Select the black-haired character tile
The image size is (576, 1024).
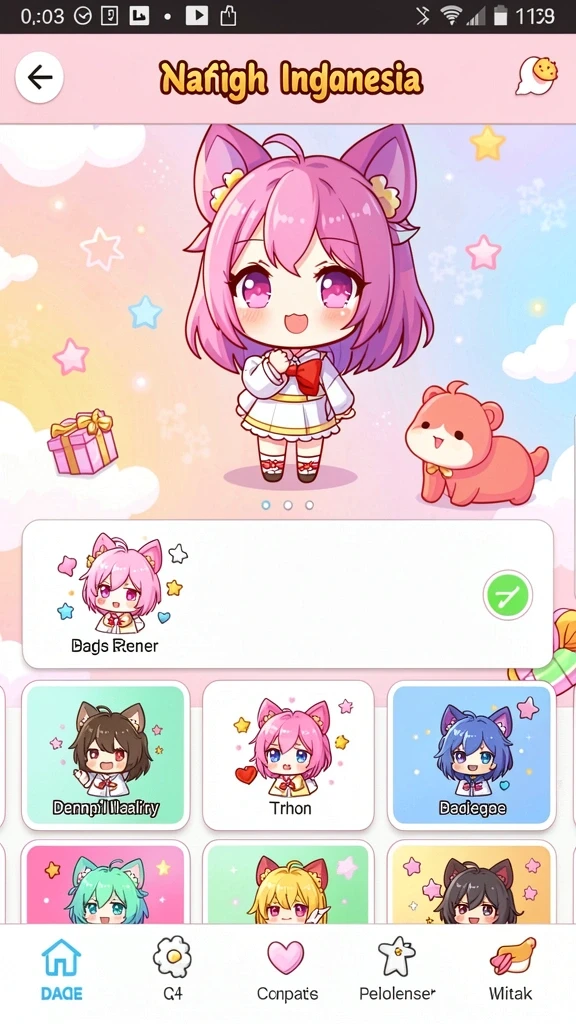pyautogui.click(x=472, y=882)
